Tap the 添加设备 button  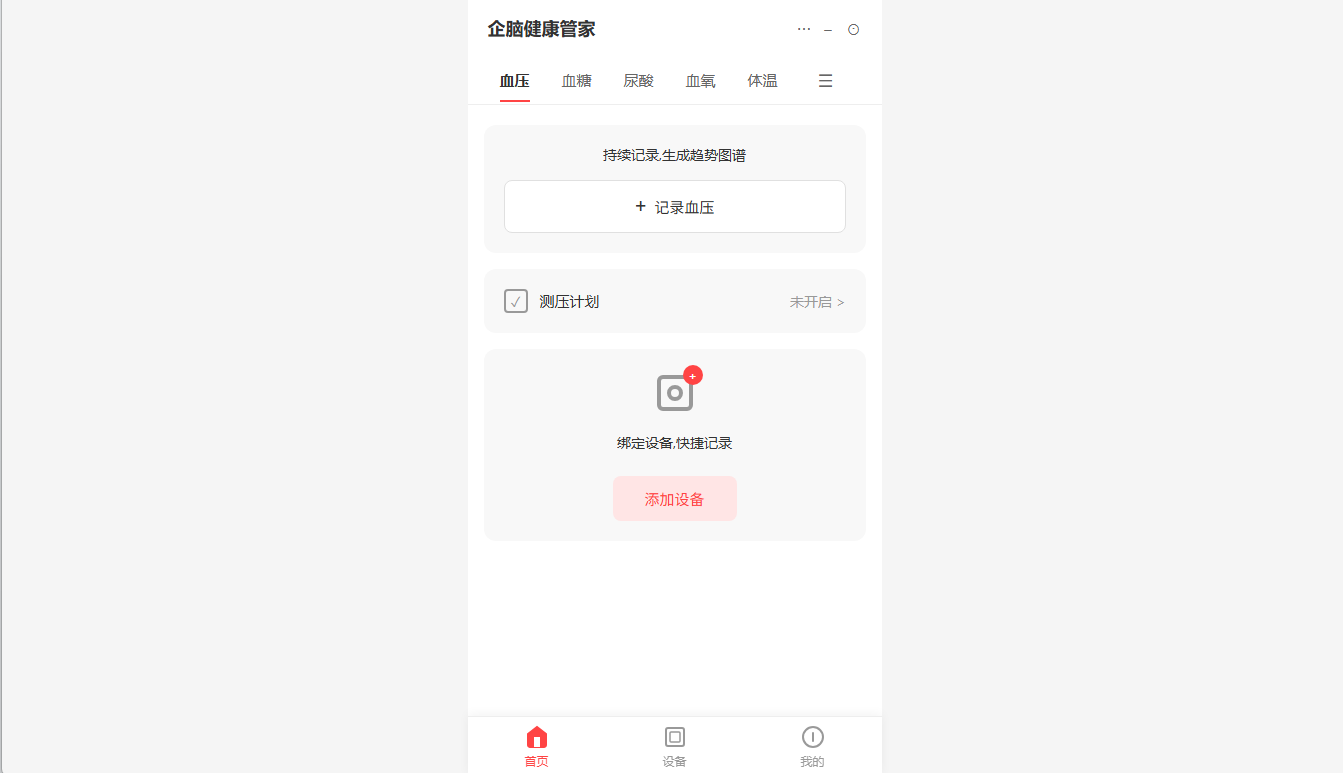(x=674, y=499)
